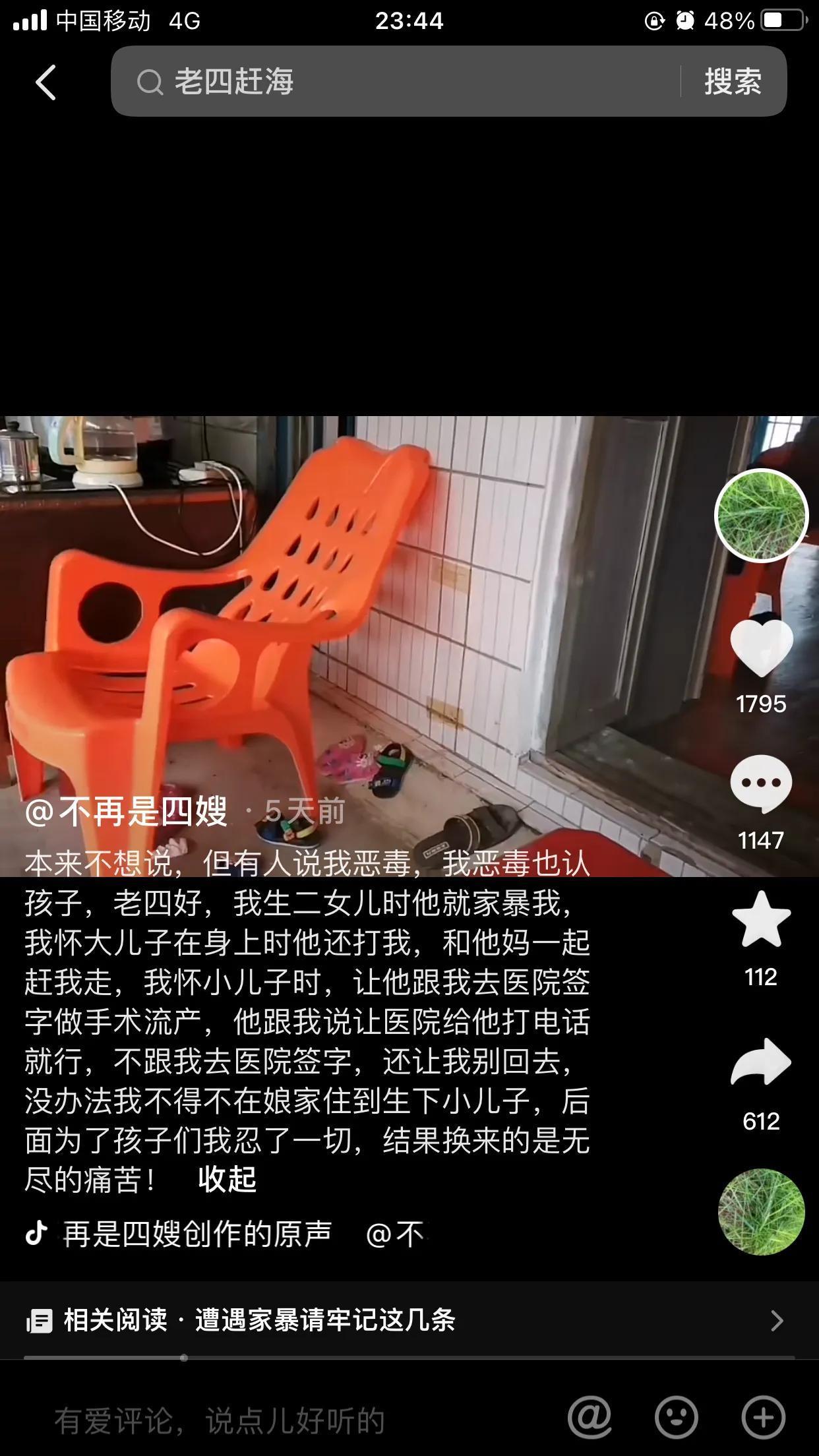Tap the search field showing 老四赶海
819x1456 pixels.
396,82
